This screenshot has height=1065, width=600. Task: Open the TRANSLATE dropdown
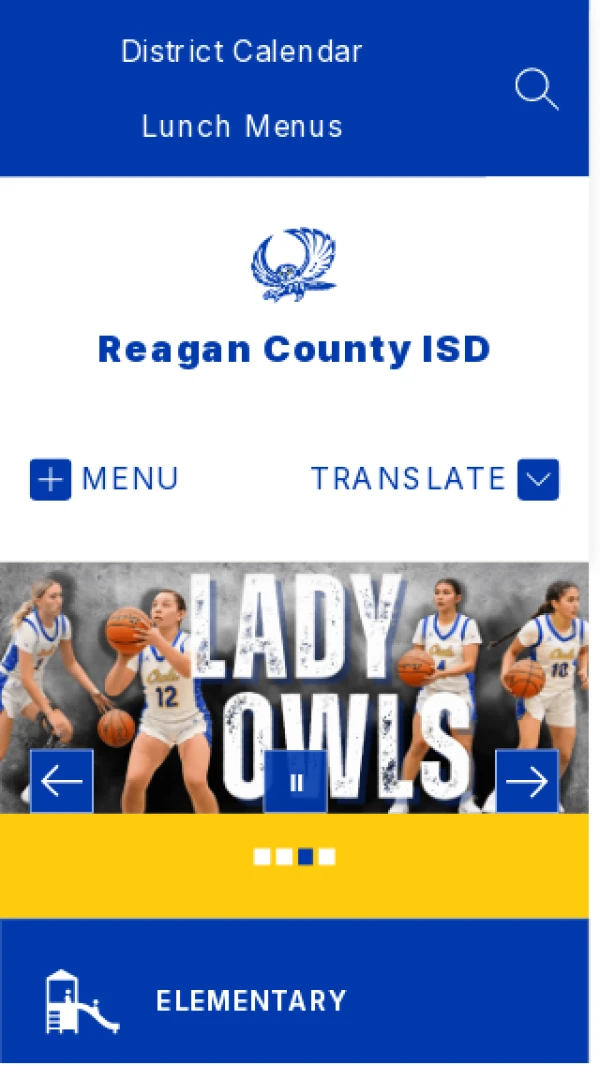click(434, 479)
